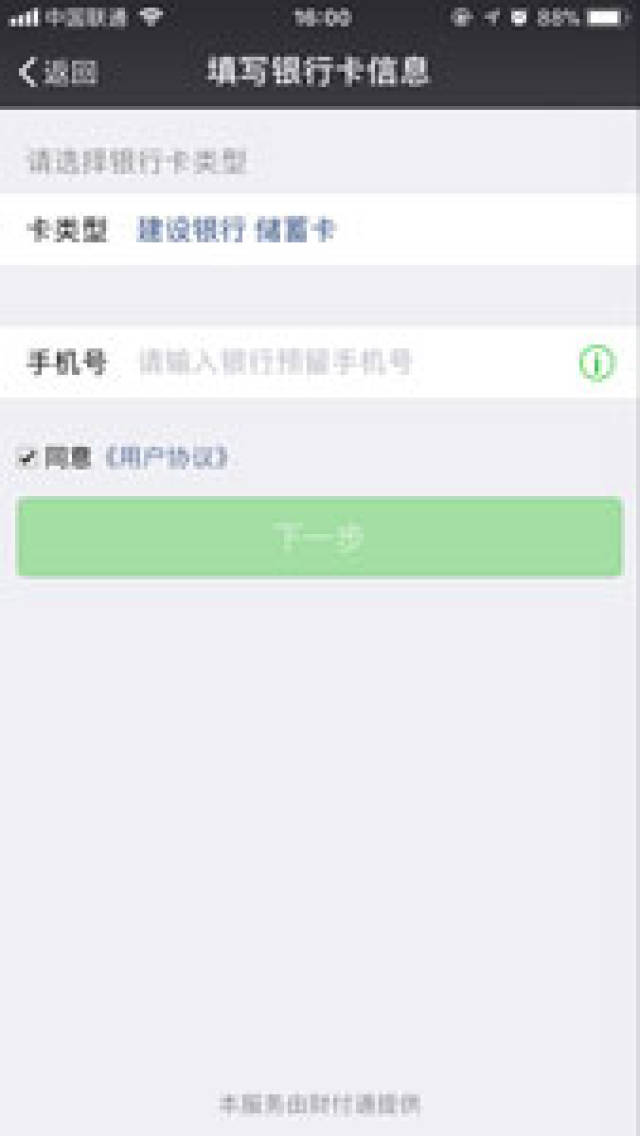
Task: Go back via 返回 button
Action: pos(58,72)
